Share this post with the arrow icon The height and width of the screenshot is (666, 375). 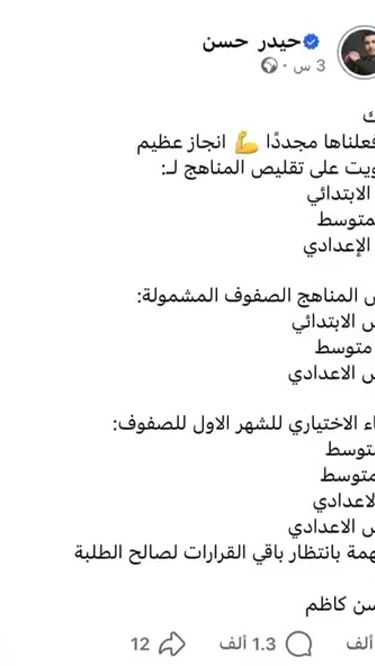tap(172, 644)
